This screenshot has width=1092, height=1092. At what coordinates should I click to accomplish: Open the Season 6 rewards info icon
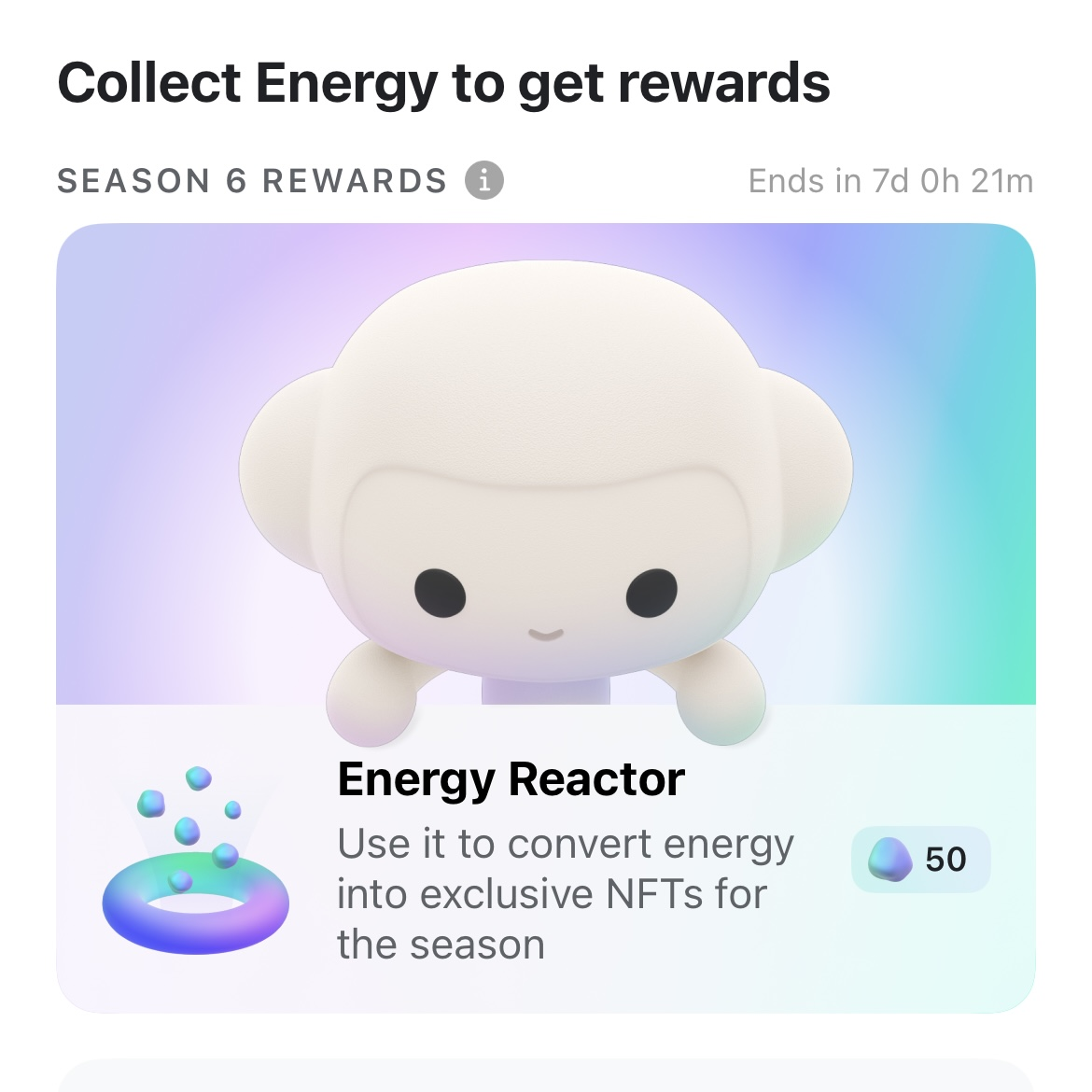484,180
